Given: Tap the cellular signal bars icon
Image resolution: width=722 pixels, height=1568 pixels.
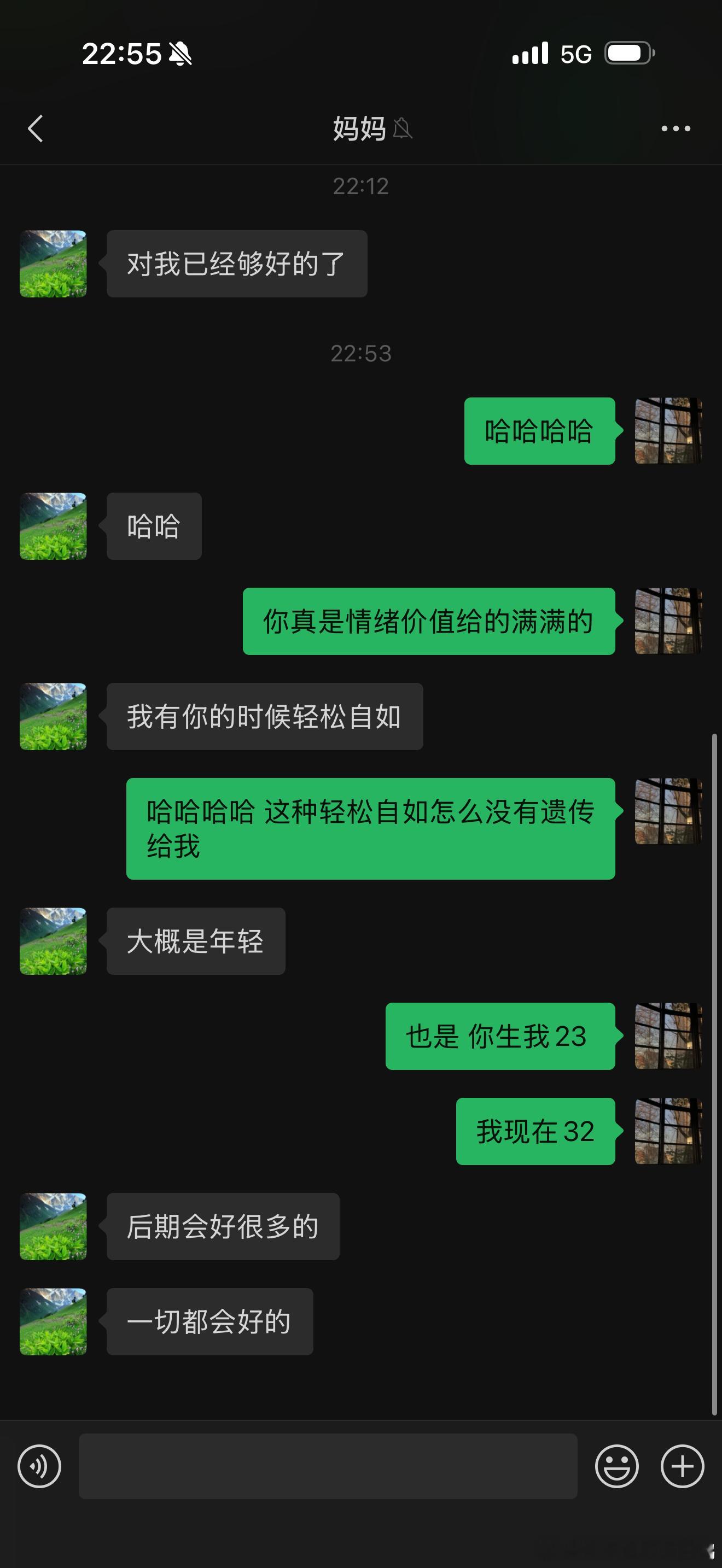Looking at the screenshot, I should (x=528, y=54).
